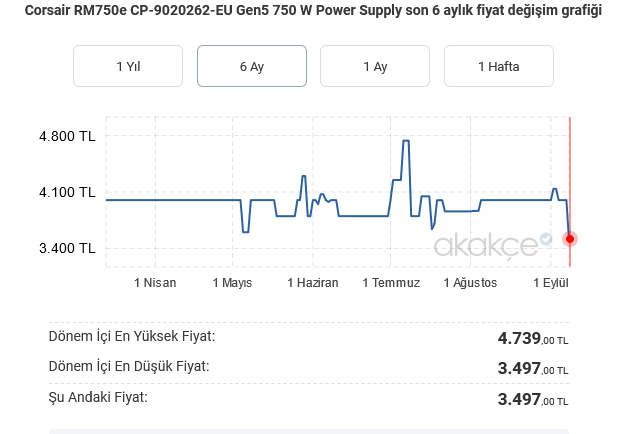Switch to the 1 Yıl price range
This screenshot has width=622, height=434.
[128, 66]
